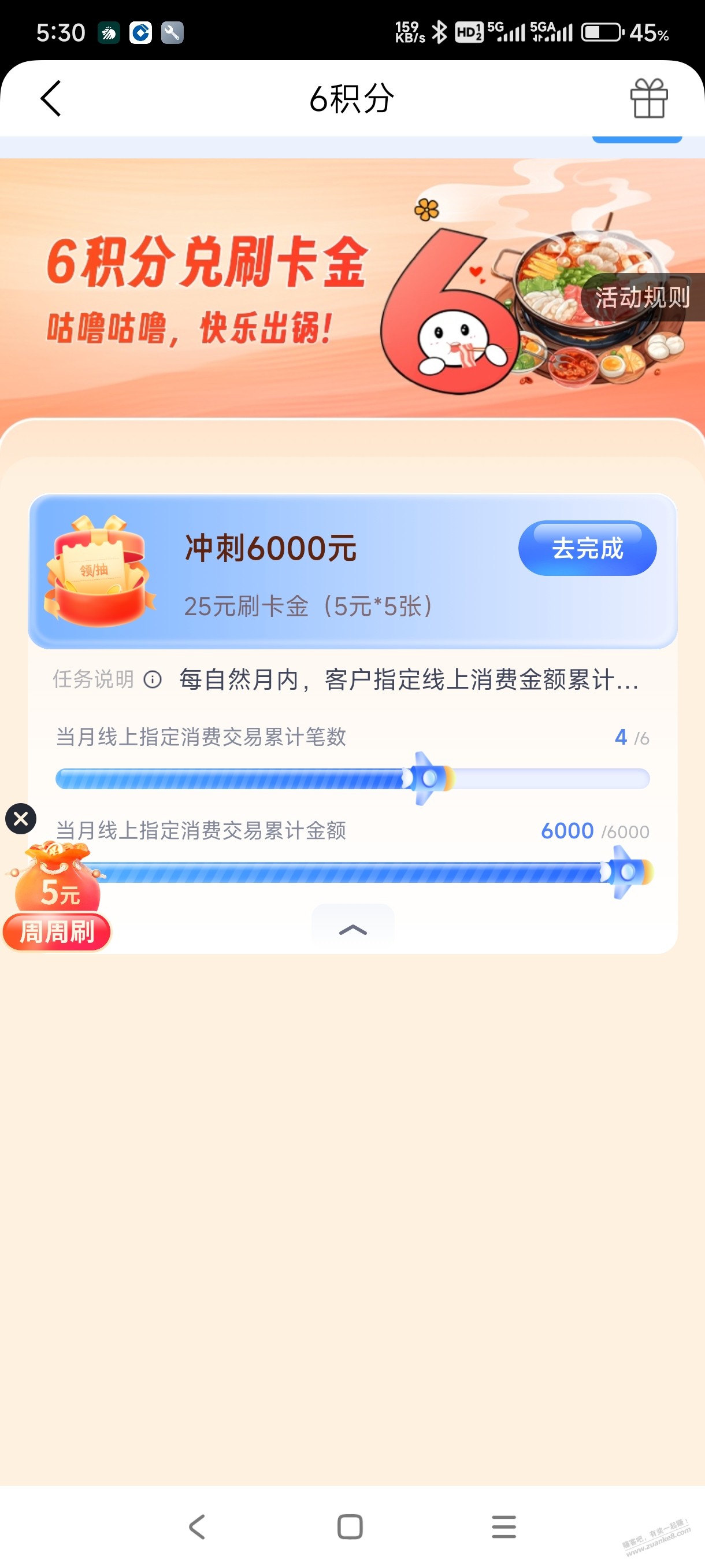Open the gift box icon
Image resolution: width=705 pixels, height=1568 pixels.
click(x=648, y=99)
